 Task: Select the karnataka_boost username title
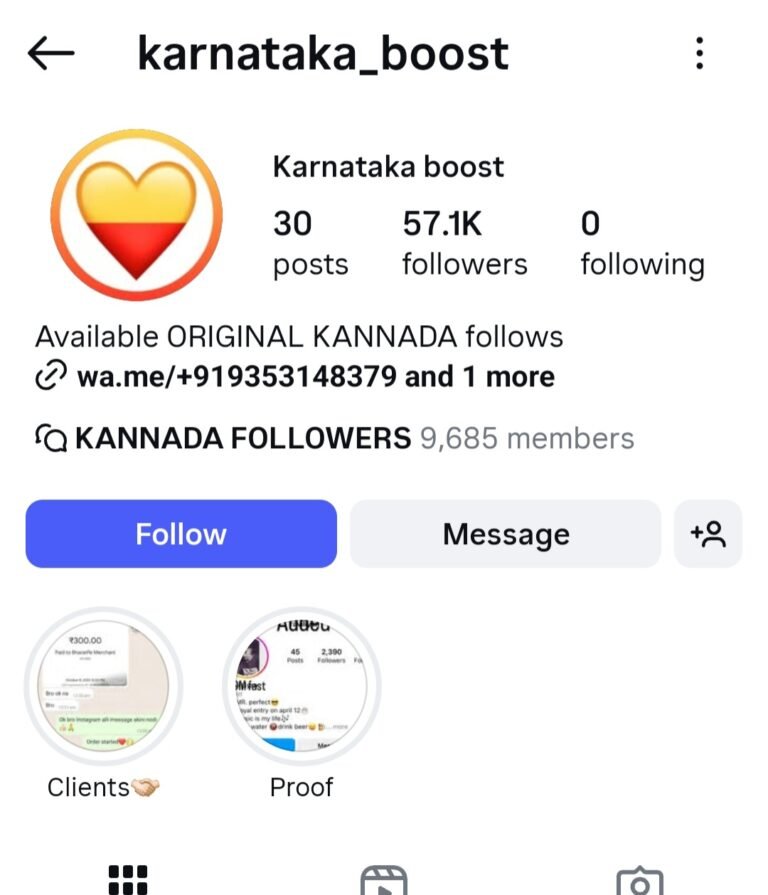click(x=322, y=53)
